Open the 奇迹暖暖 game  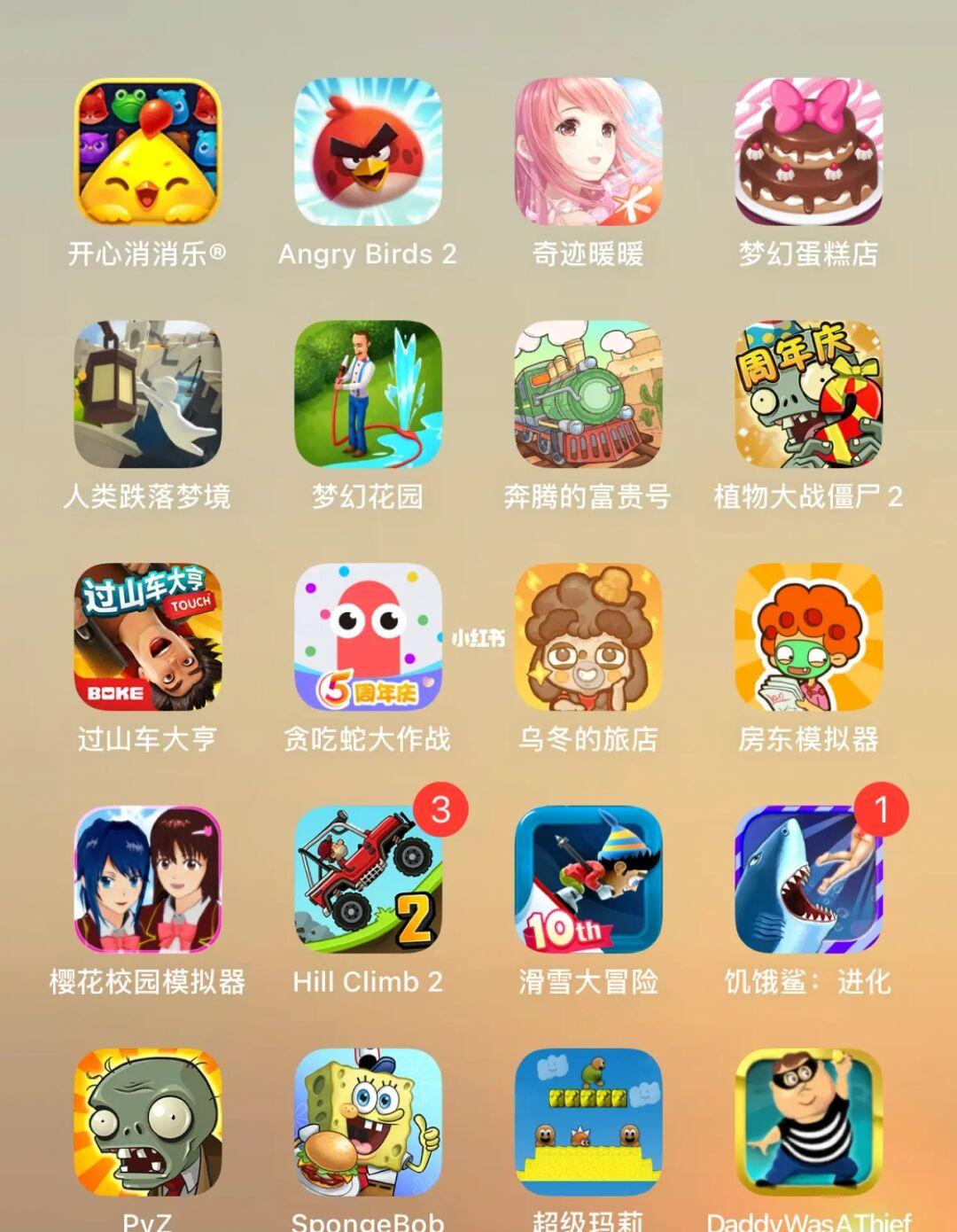(588, 152)
